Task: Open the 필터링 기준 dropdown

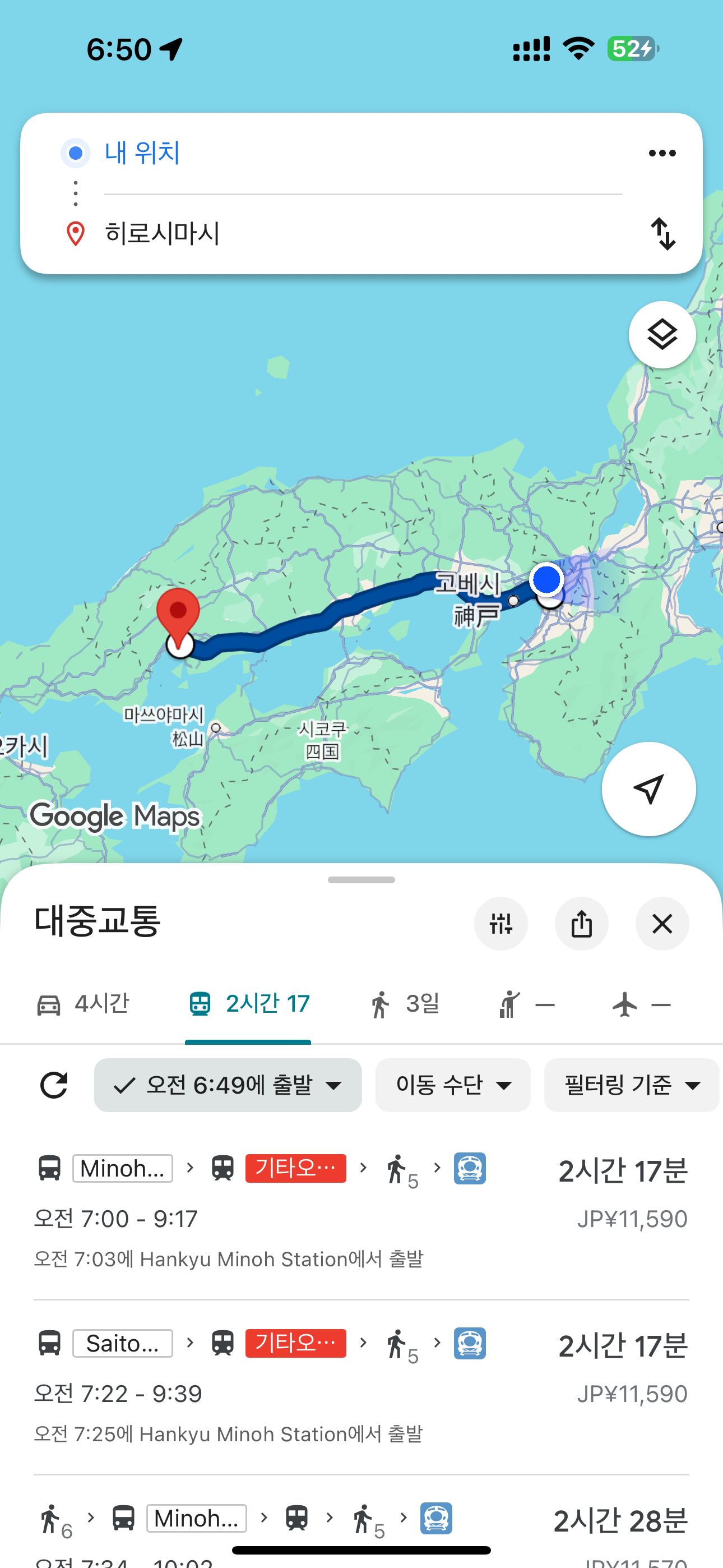Action: [x=632, y=1085]
